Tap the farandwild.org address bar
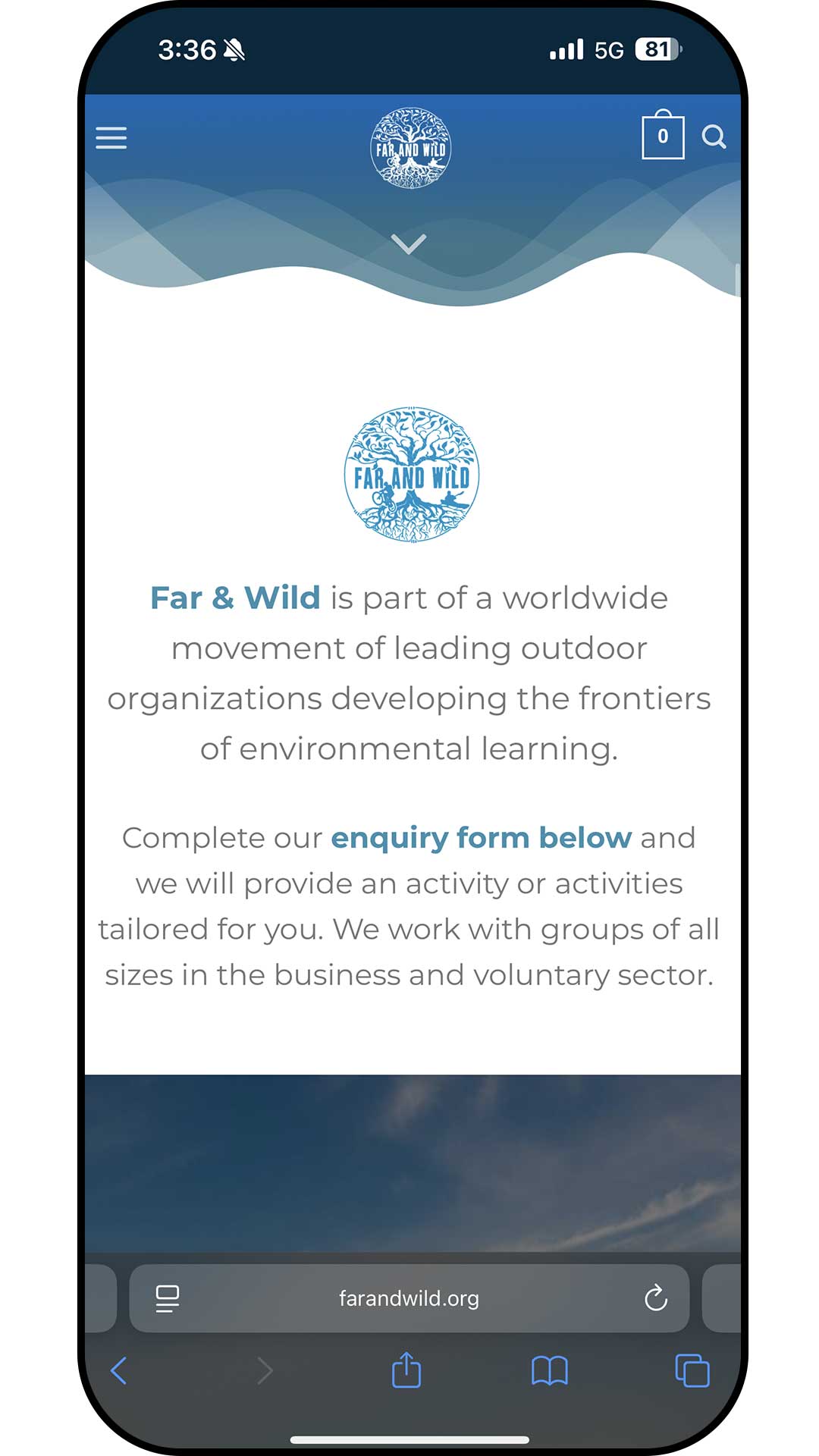This screenshot has height=1456, width=819. tap(409, 1298)
